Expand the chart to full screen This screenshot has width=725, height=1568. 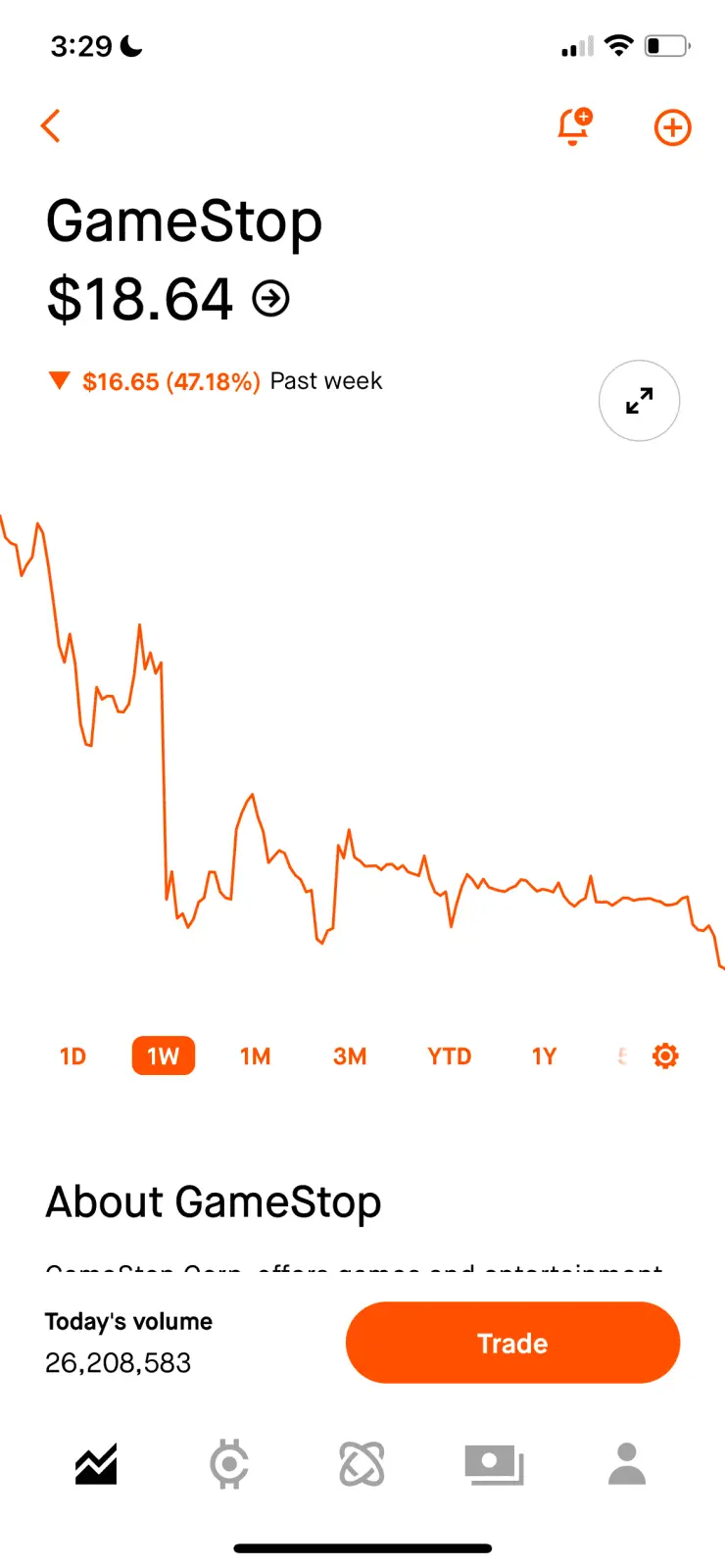click(639, 400)
